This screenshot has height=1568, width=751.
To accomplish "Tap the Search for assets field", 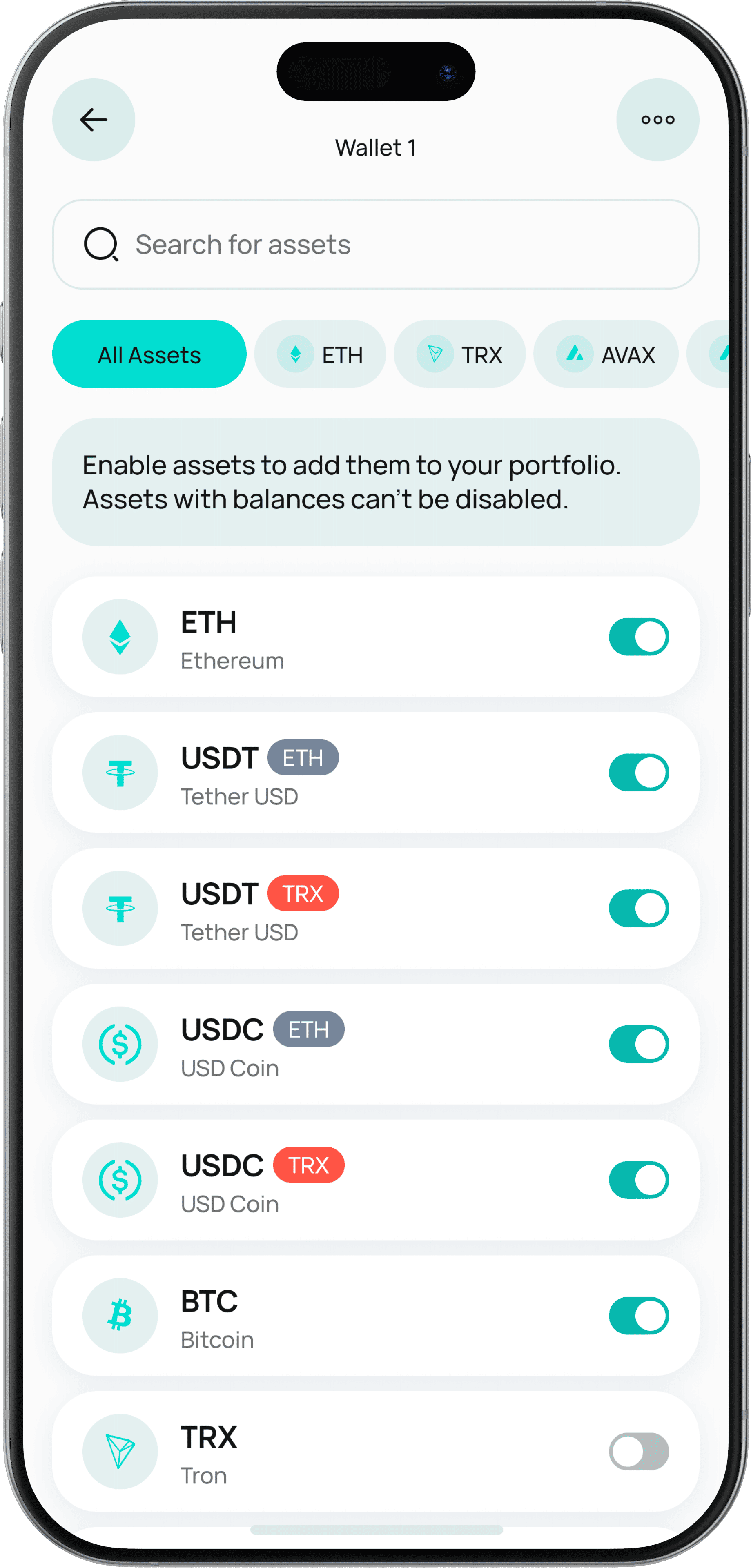I will coord(375,244).
